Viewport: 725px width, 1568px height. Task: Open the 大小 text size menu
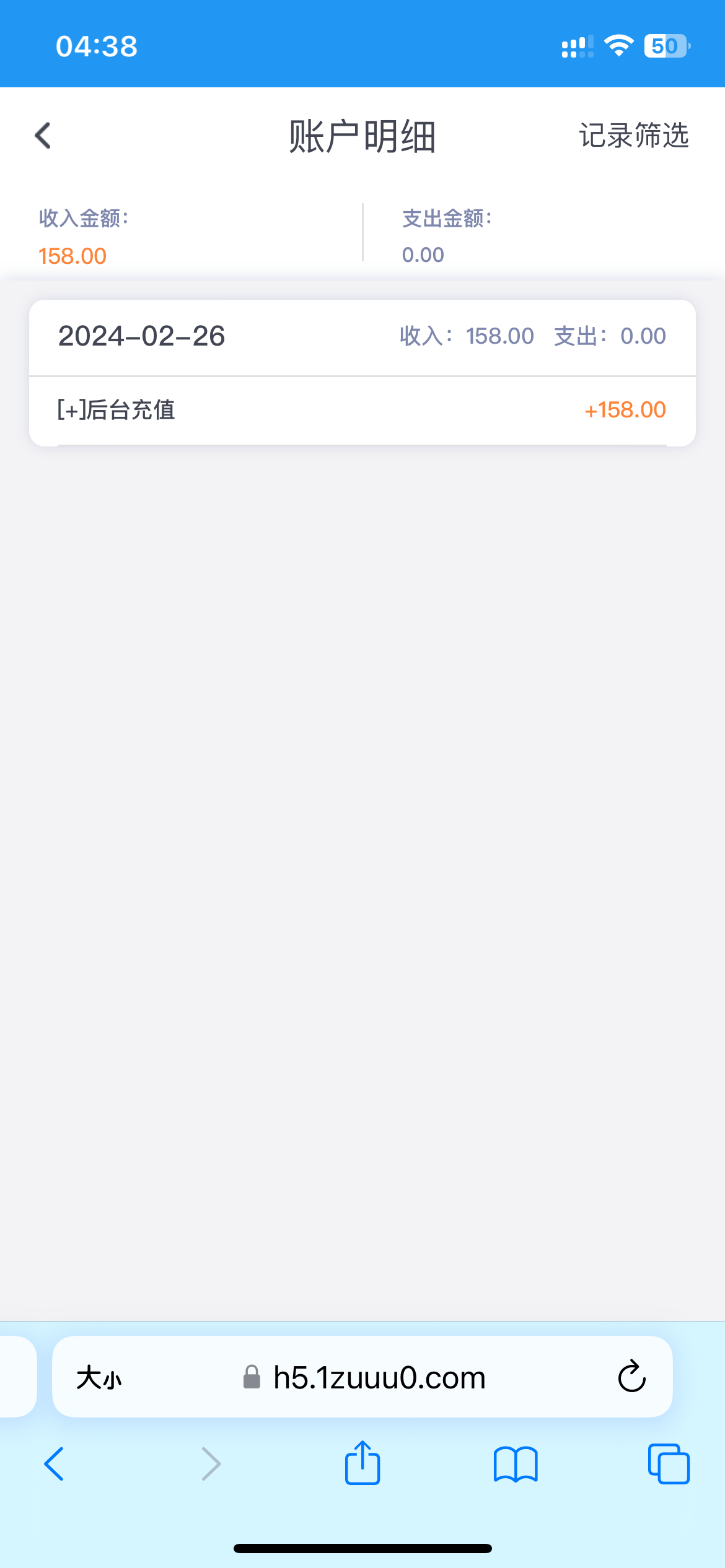(x=99, y=1377)
